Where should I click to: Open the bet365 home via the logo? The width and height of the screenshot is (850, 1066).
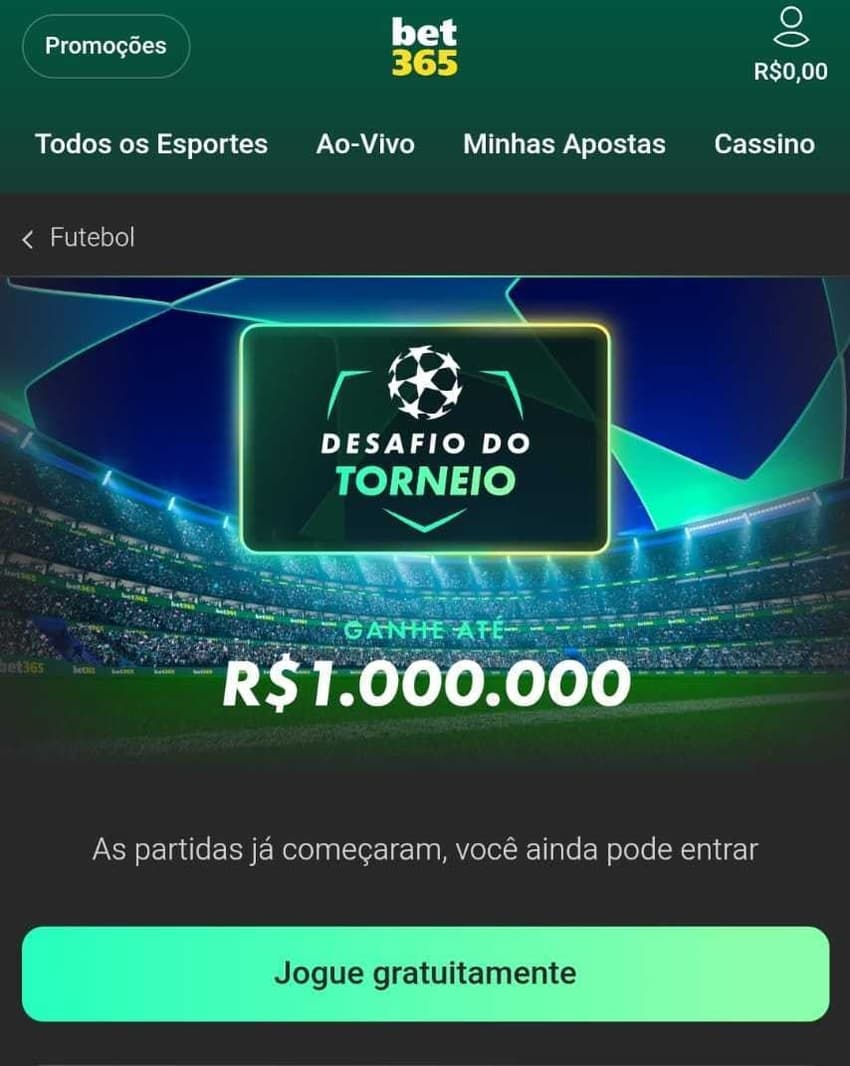click(x=424, y=46)
